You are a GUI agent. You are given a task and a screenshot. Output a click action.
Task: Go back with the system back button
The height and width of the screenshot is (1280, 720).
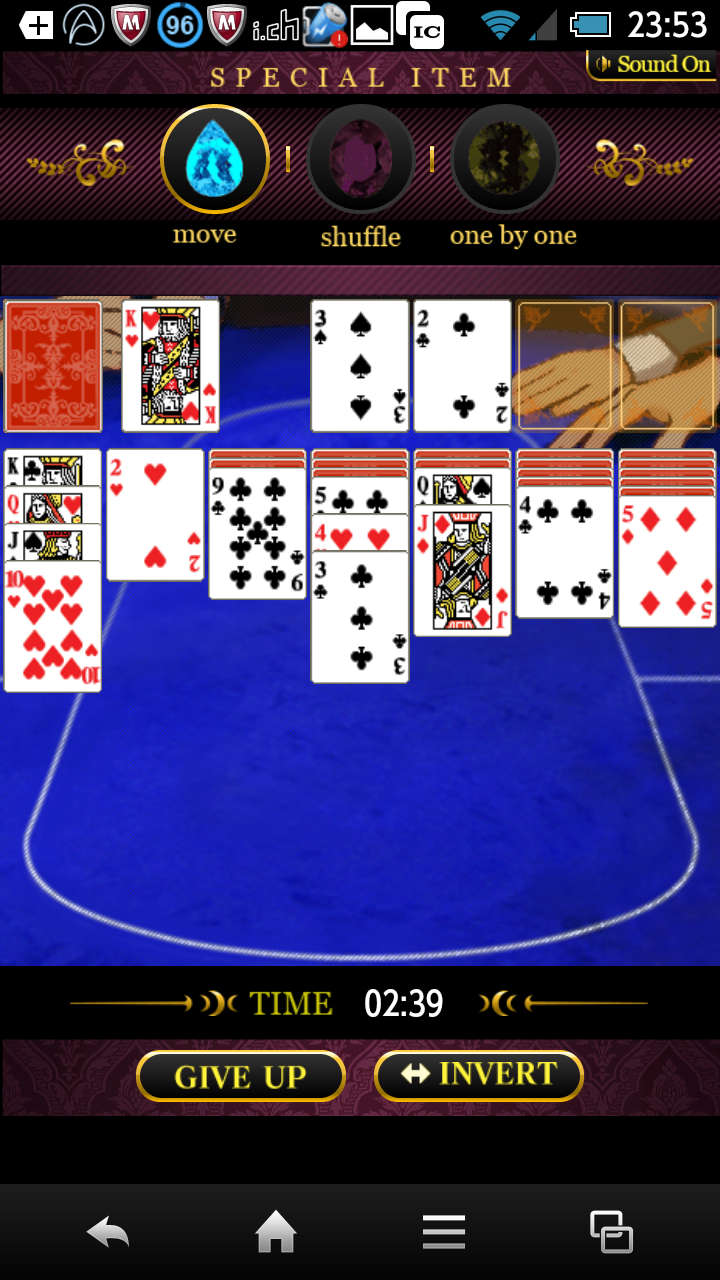[x=108, y=1232]
